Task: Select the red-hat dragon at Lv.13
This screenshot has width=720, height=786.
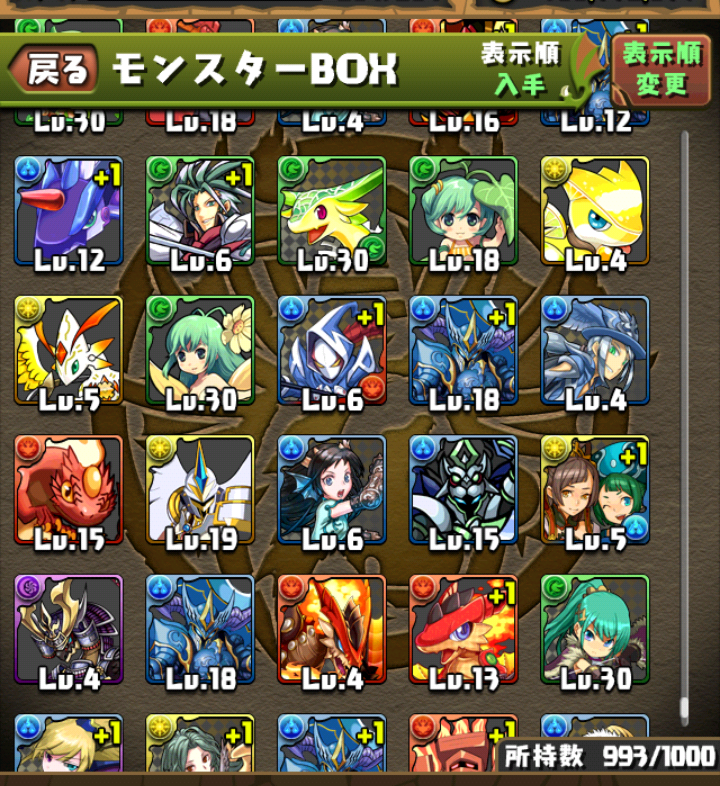Action: (463, 630)
